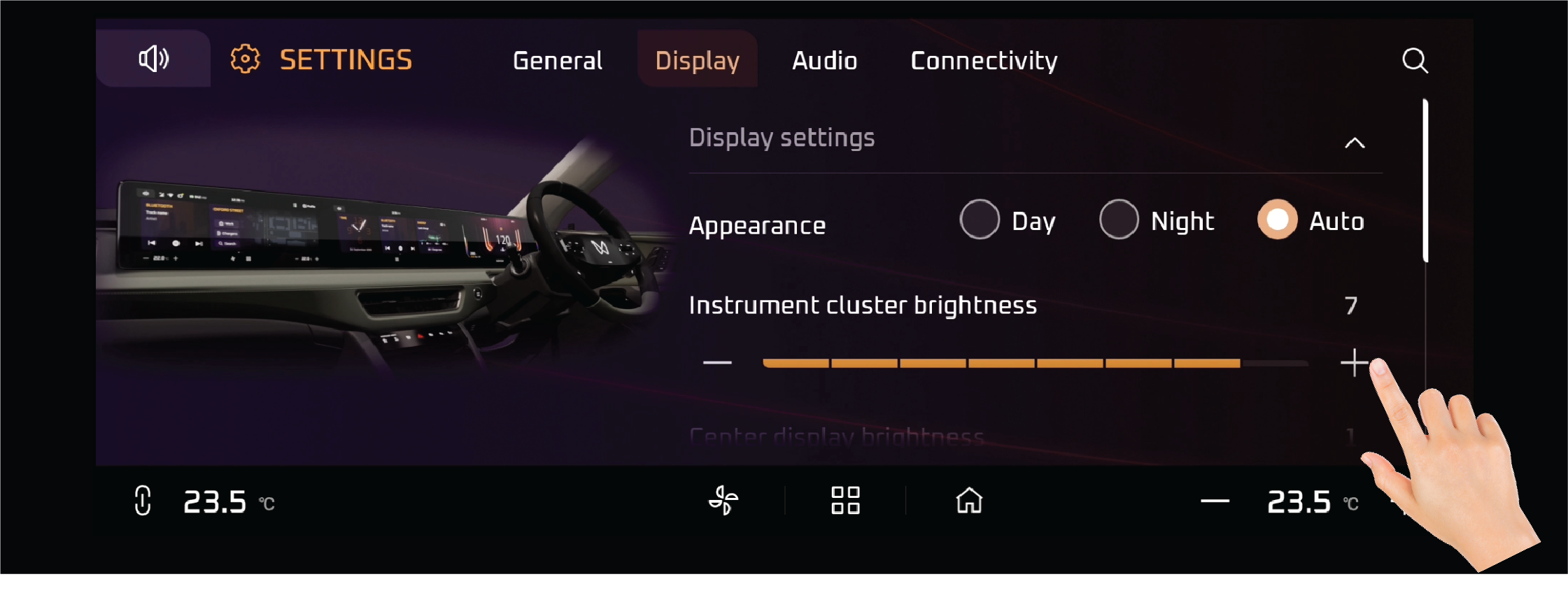Image resolution: width=1568 pixels, height=600 pixels.
Task: Open the apps grid menu
Action: point(845,501)
